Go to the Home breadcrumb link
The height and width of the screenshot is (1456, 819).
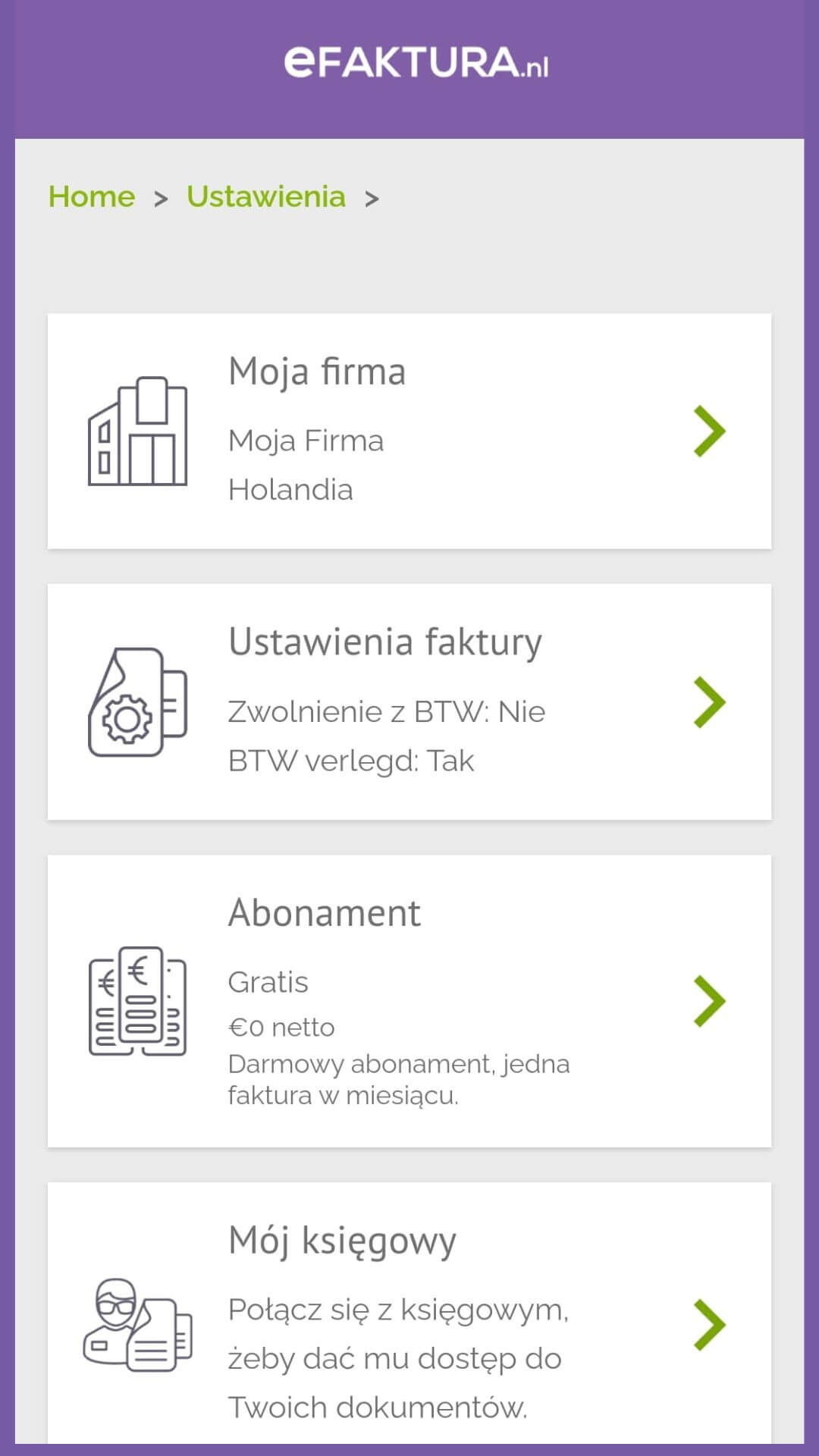92,196
